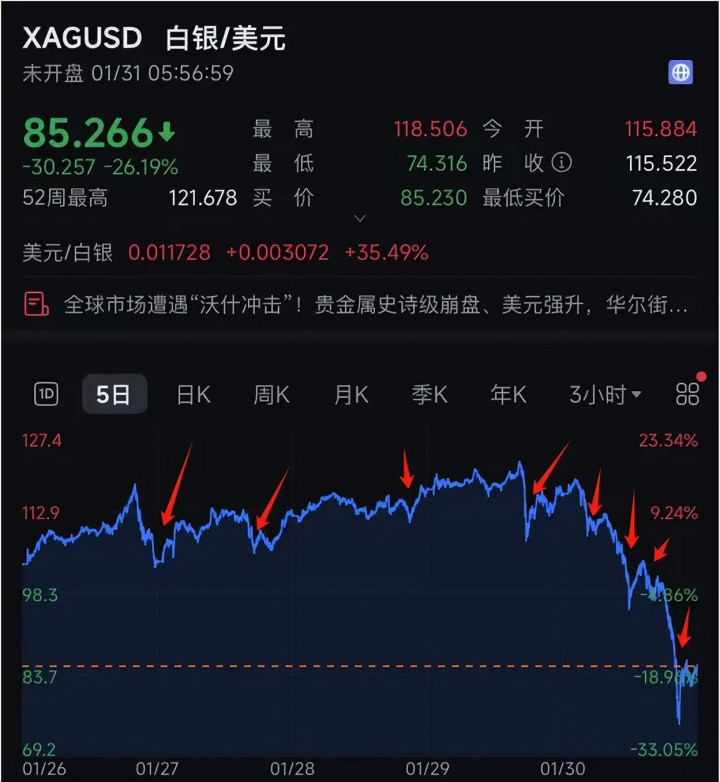Switch to the 日K chart
Screen dimensions: 720x782
pos(193,394)
